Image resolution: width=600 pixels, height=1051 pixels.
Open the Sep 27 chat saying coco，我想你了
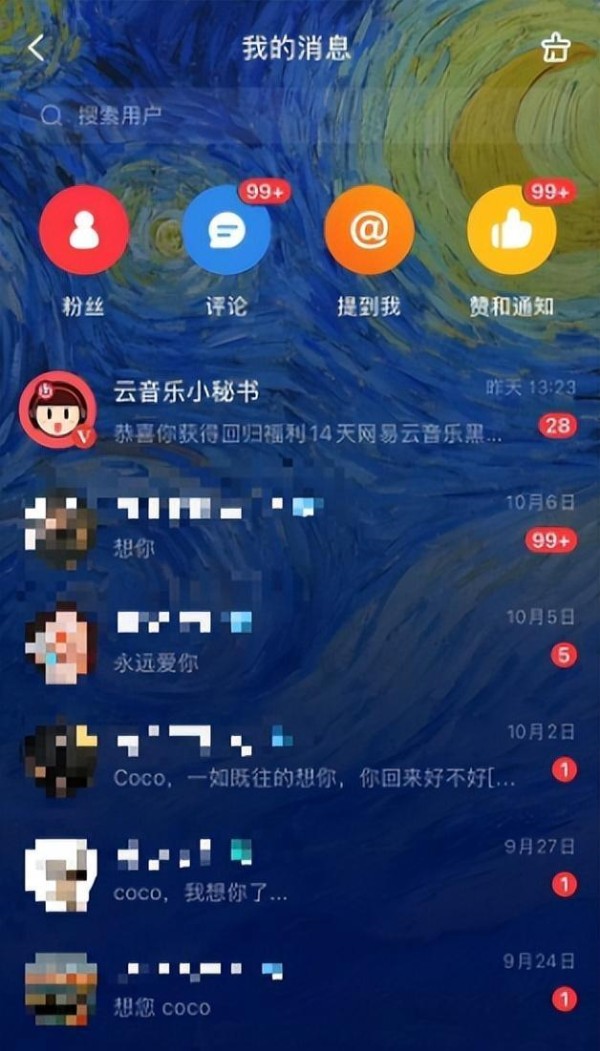click(x=300, y=871)
